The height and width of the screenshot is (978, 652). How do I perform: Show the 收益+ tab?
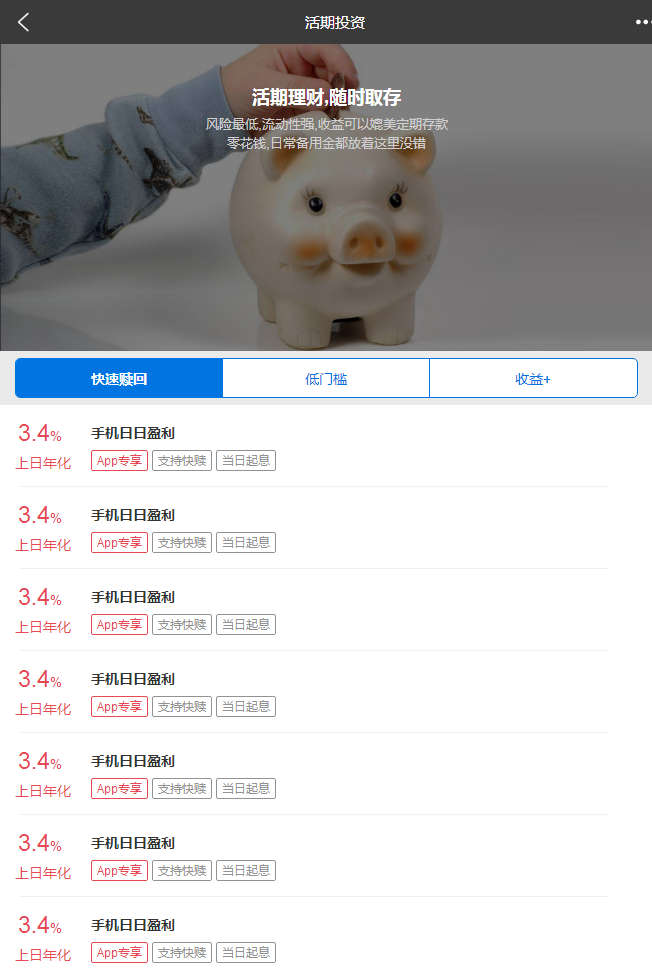(x=533, y=379)
